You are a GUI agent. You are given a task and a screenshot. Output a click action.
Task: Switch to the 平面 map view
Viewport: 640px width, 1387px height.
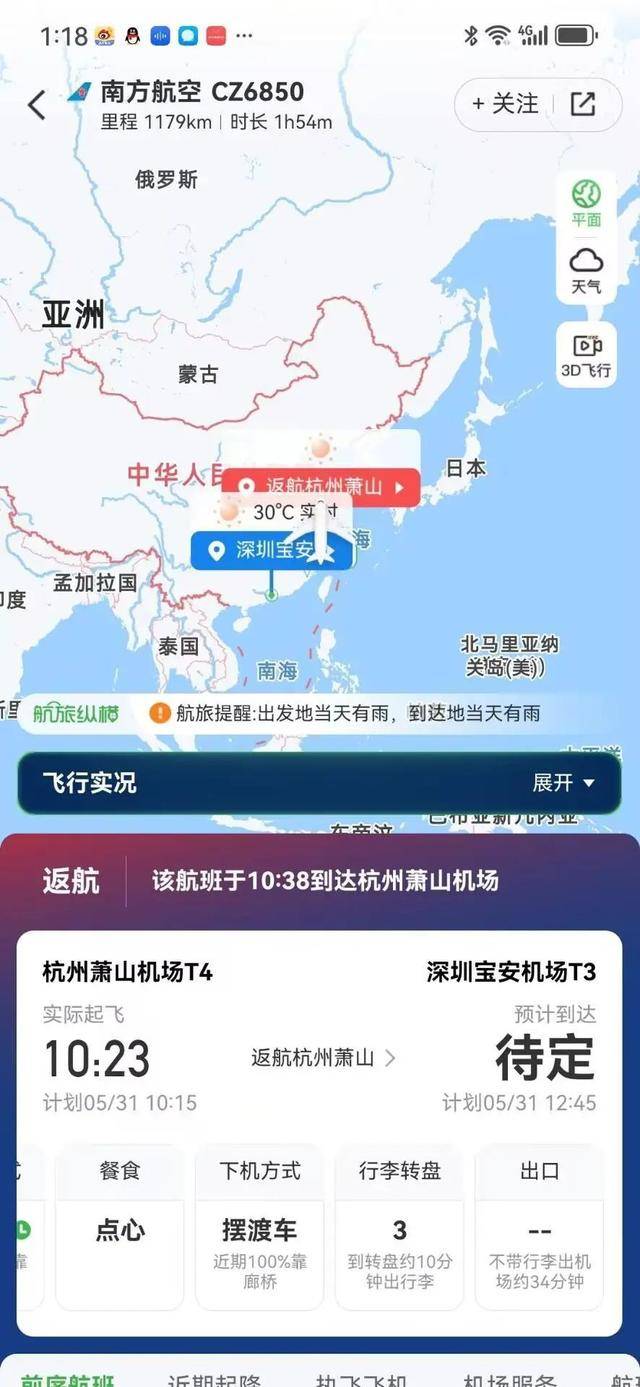(x=586, y=203)
